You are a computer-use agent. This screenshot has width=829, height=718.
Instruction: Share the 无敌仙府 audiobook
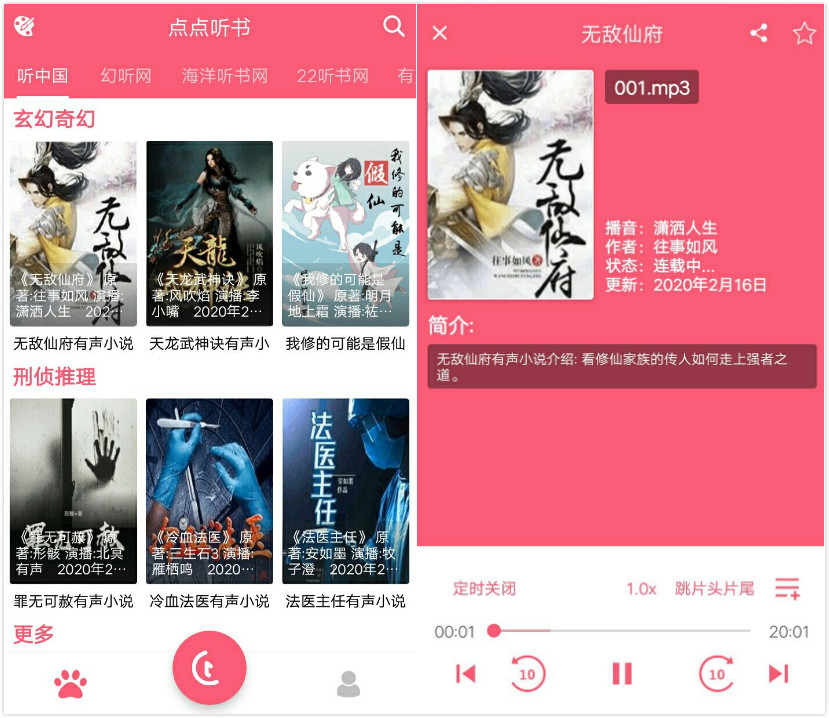coord(759,33)
